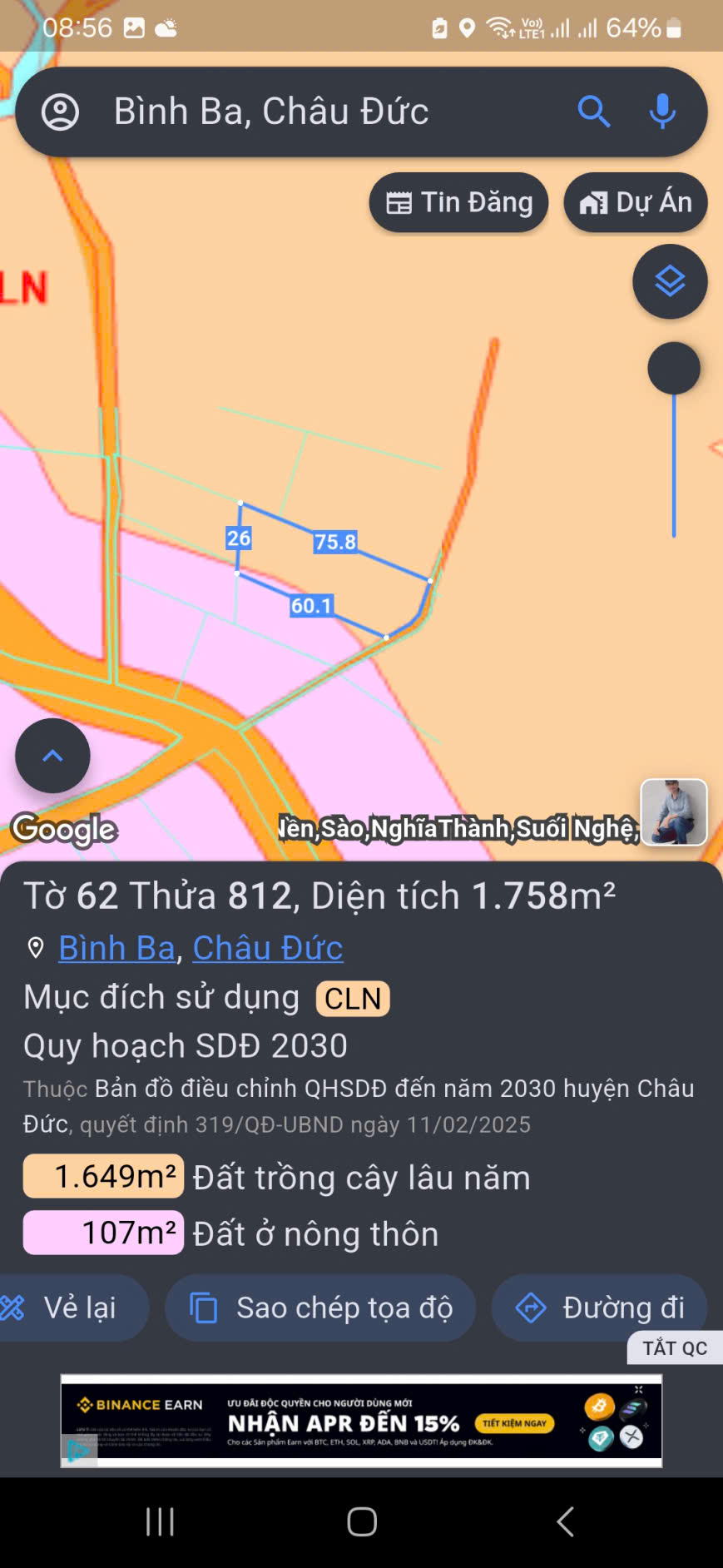The height and width of the screenshot is (1568, 723).
Task: Get directions with Đường đi
Action: 599,1307
